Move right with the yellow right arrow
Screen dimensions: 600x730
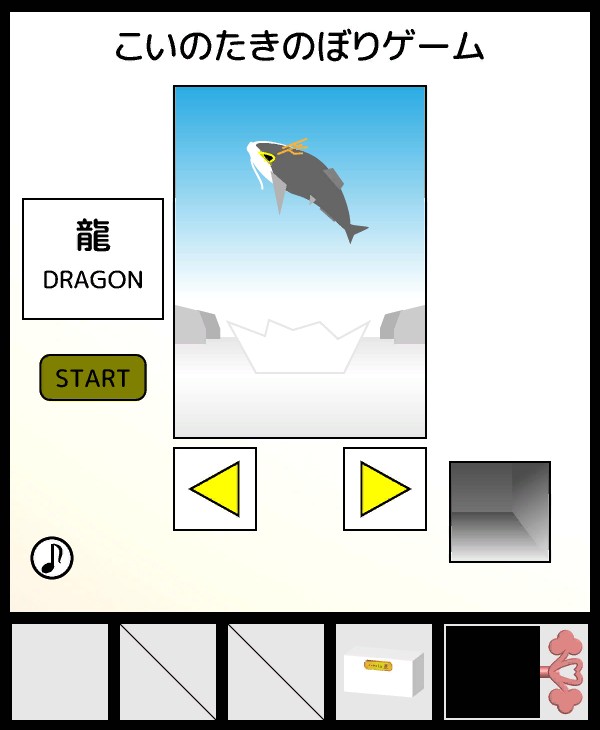(385, 489)
